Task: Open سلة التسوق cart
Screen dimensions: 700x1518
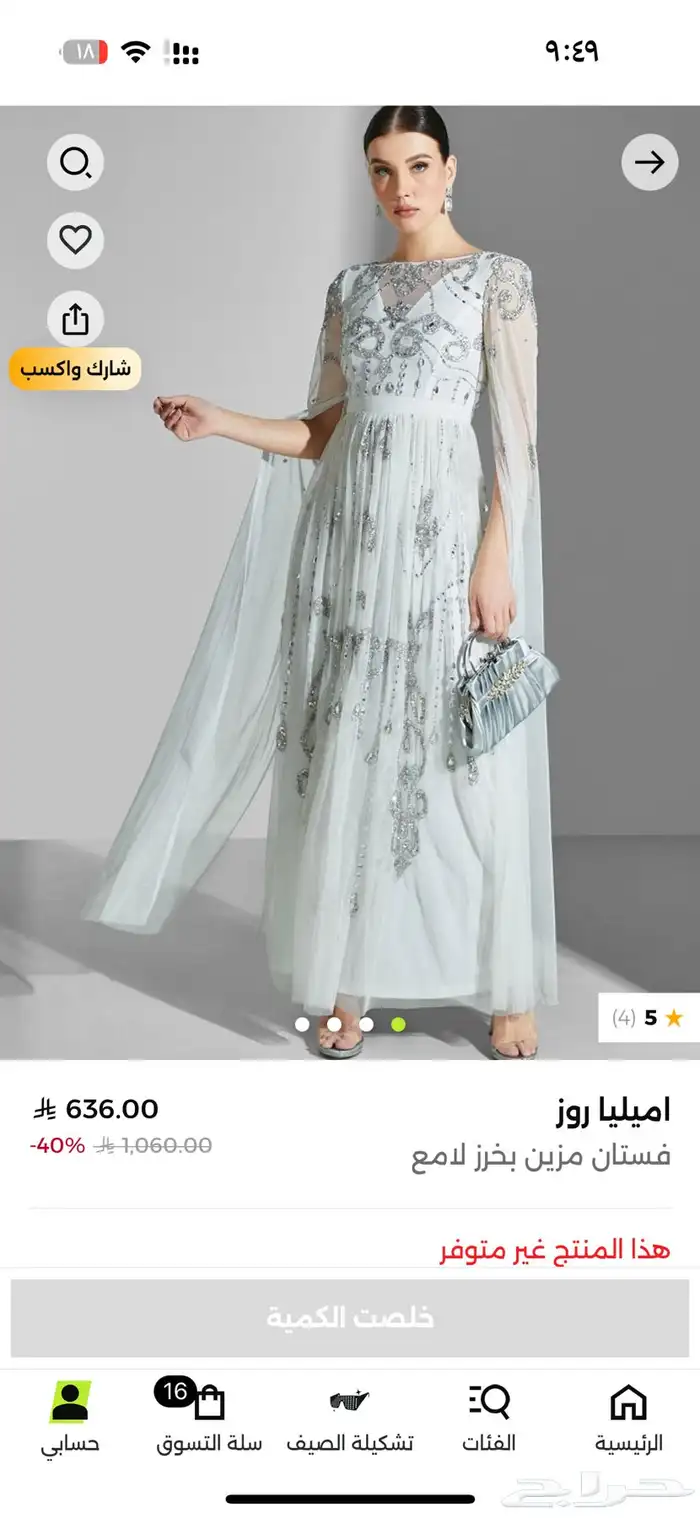Action: [209, 1418]
